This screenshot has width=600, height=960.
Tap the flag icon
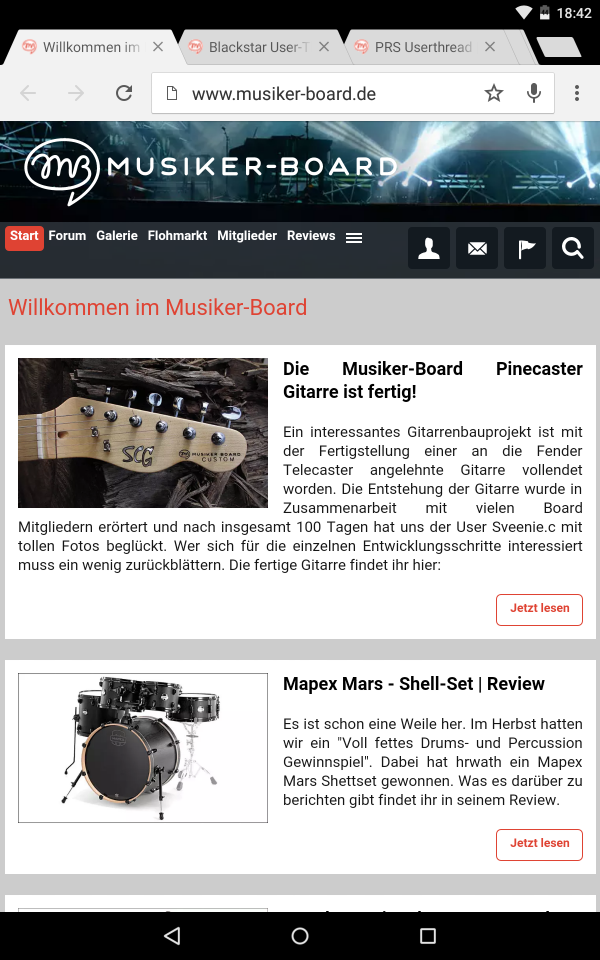coord(525,248)
